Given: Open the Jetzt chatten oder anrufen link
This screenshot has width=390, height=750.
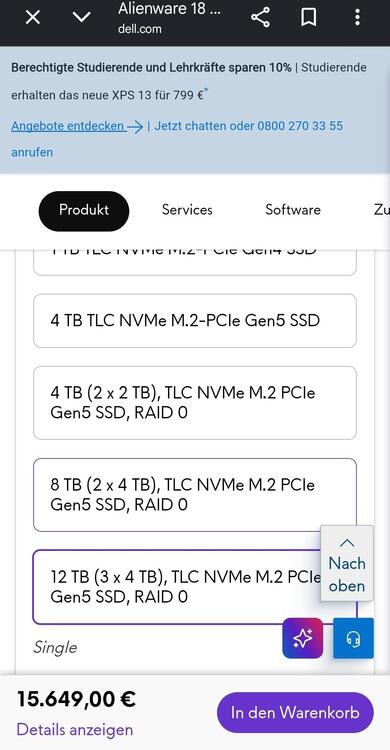Looking at the screenshot, I should [x=177, y=139].
